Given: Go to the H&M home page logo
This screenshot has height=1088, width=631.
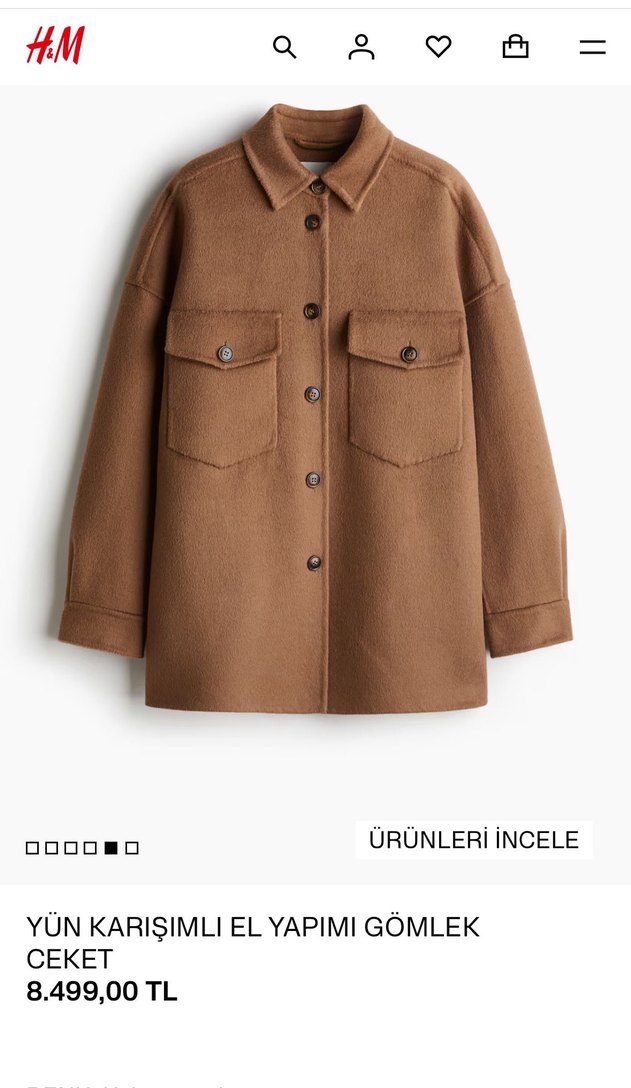Looking at the screenshot, I should (55, 46).
